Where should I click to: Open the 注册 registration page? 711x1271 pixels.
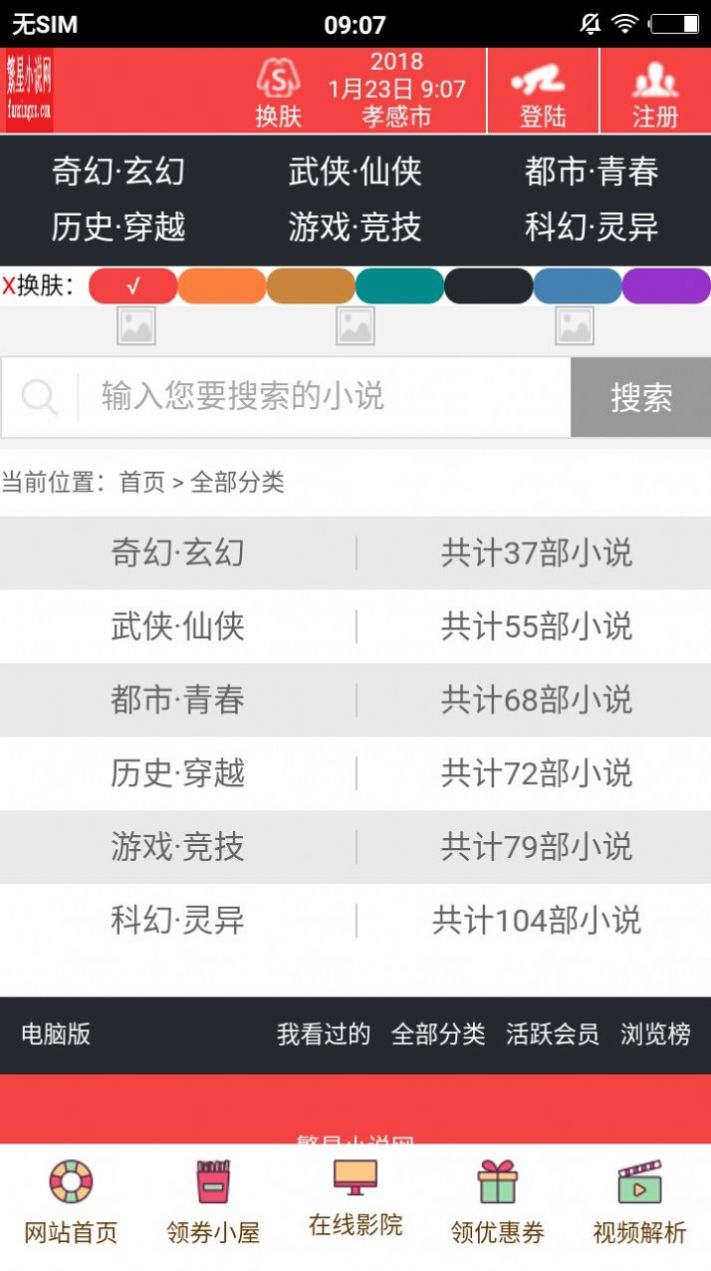click(x=655, y=92)
